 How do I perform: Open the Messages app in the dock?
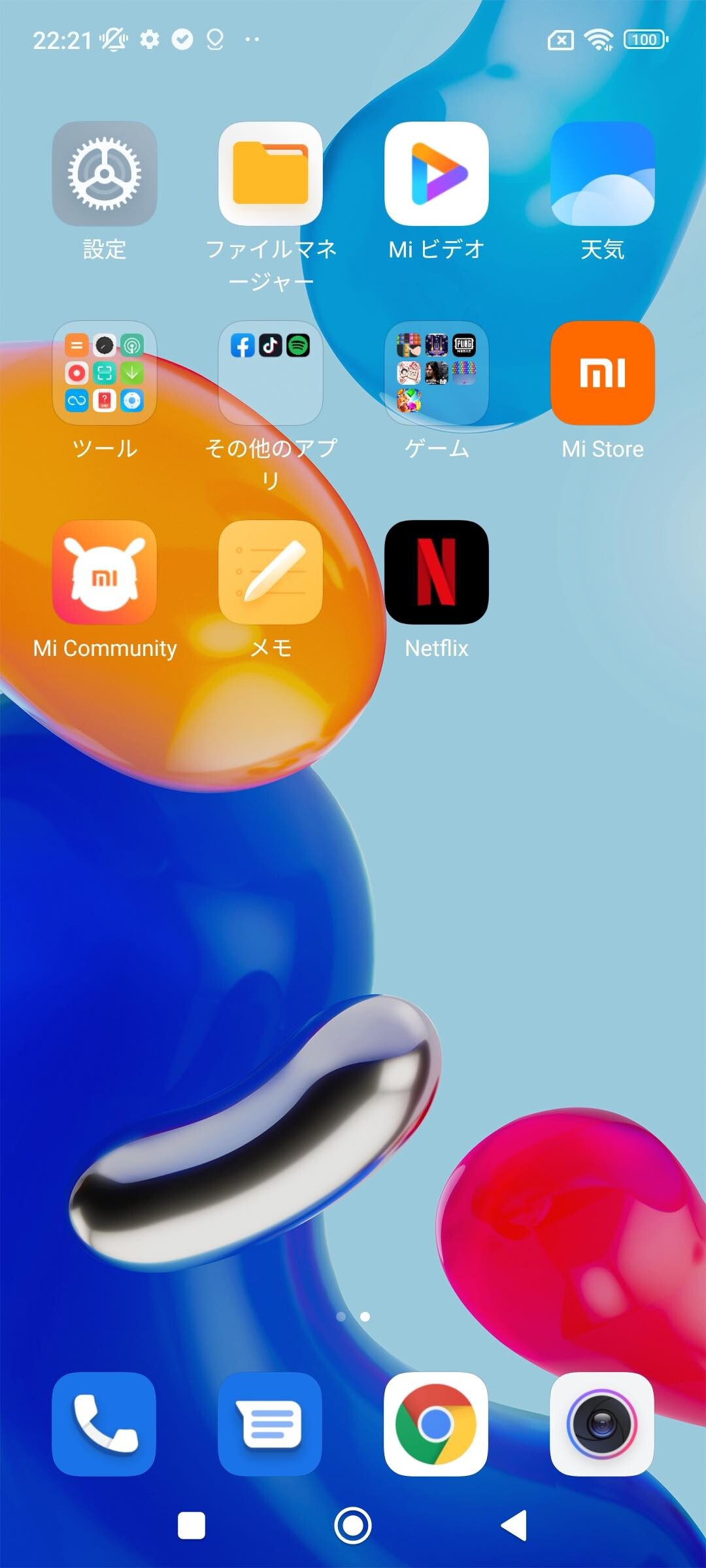click(271, 1424)
